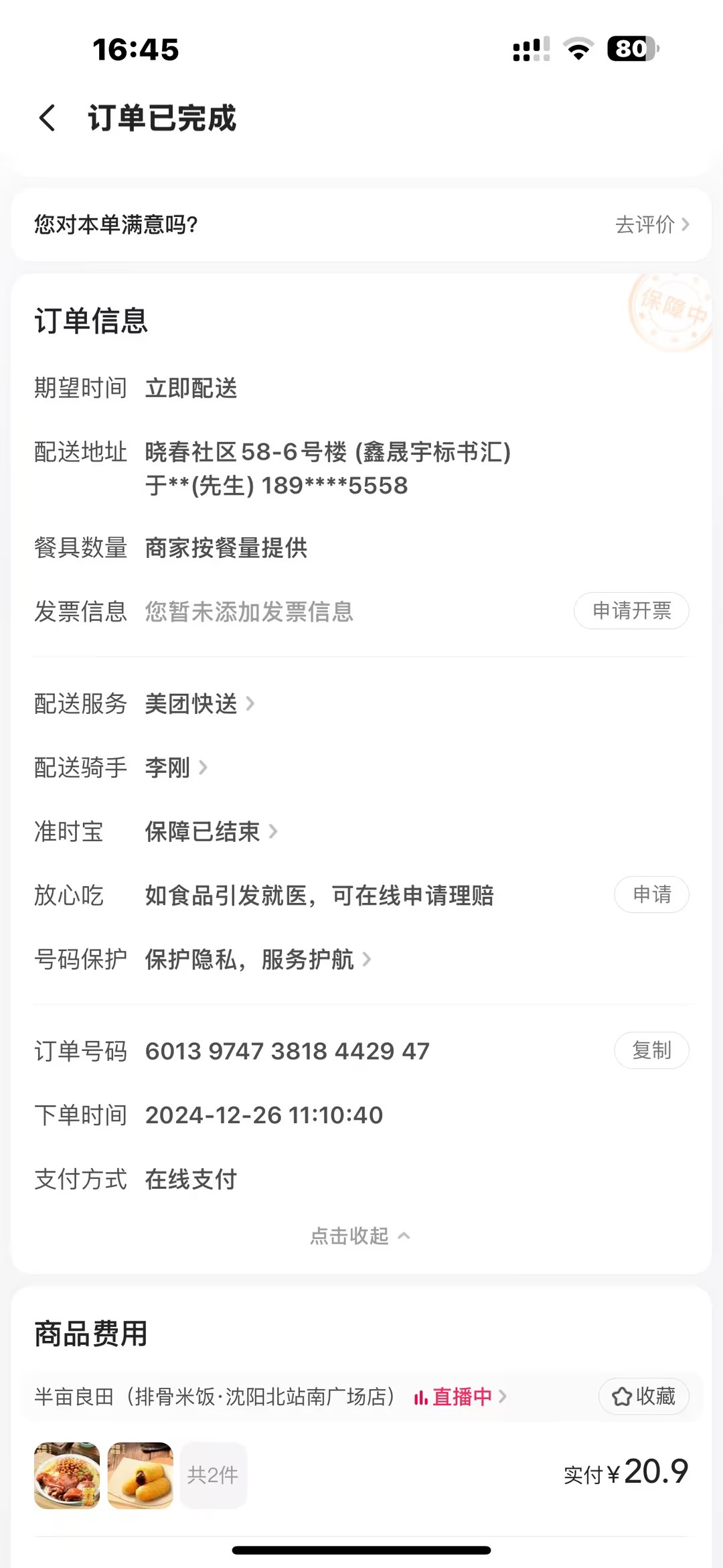Open 去评价 to rate this order
This screenshot has height=1568, width=723.
(651, 224)
